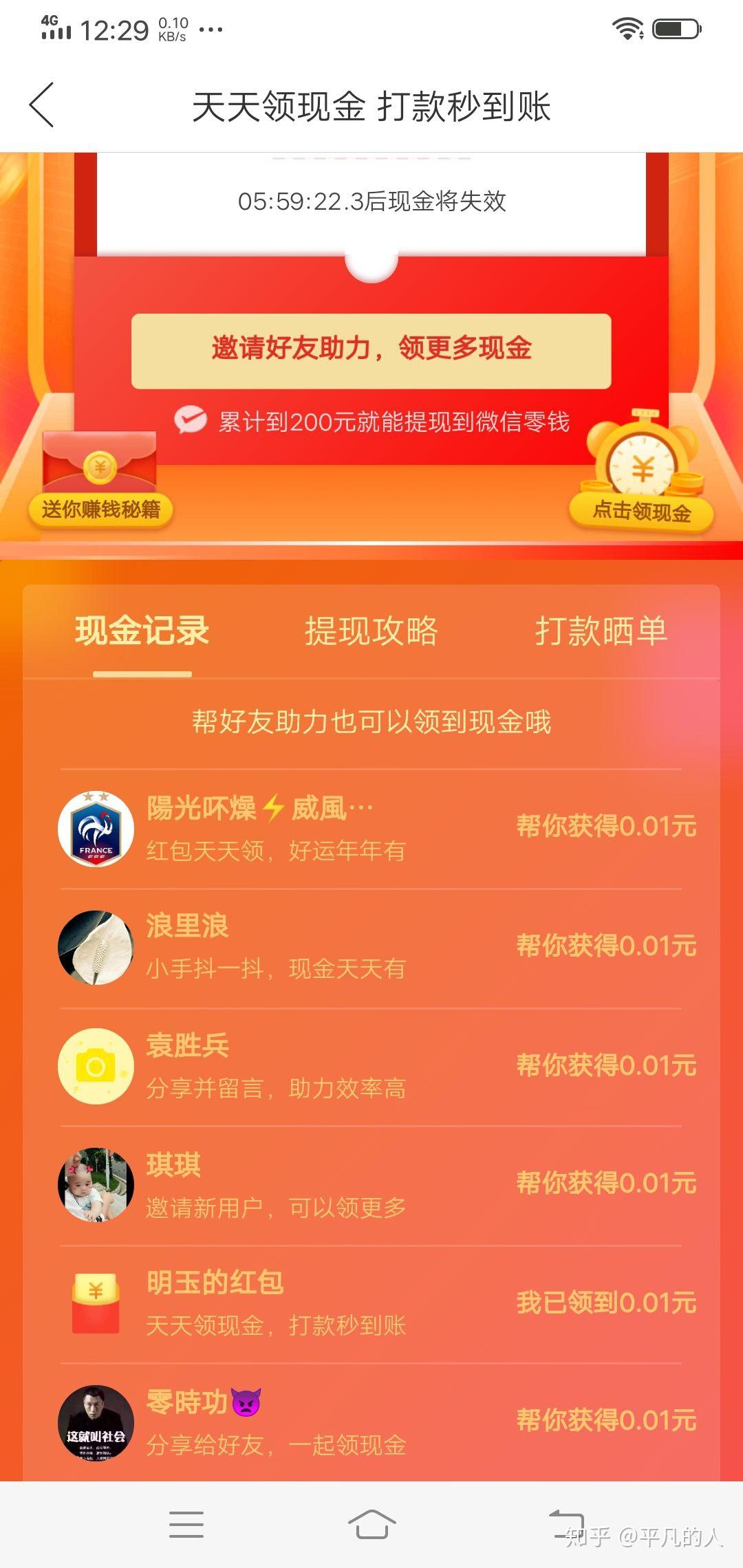This screenshot has height=1568, width=743.
Task: Open the system recent apps menu
Action: click(186, 1524)
